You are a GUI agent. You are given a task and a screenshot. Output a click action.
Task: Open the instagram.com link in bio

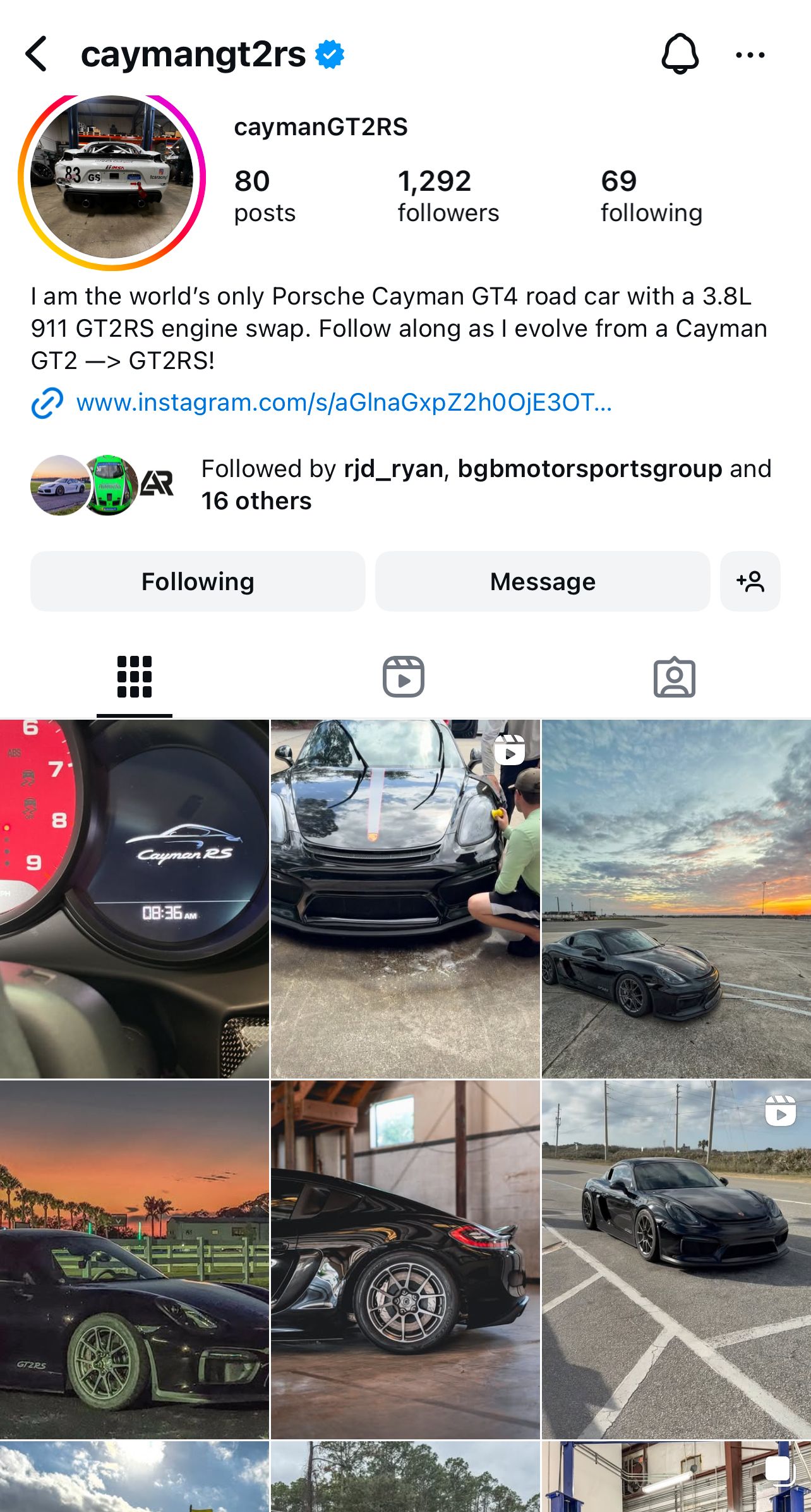[343, 402]
